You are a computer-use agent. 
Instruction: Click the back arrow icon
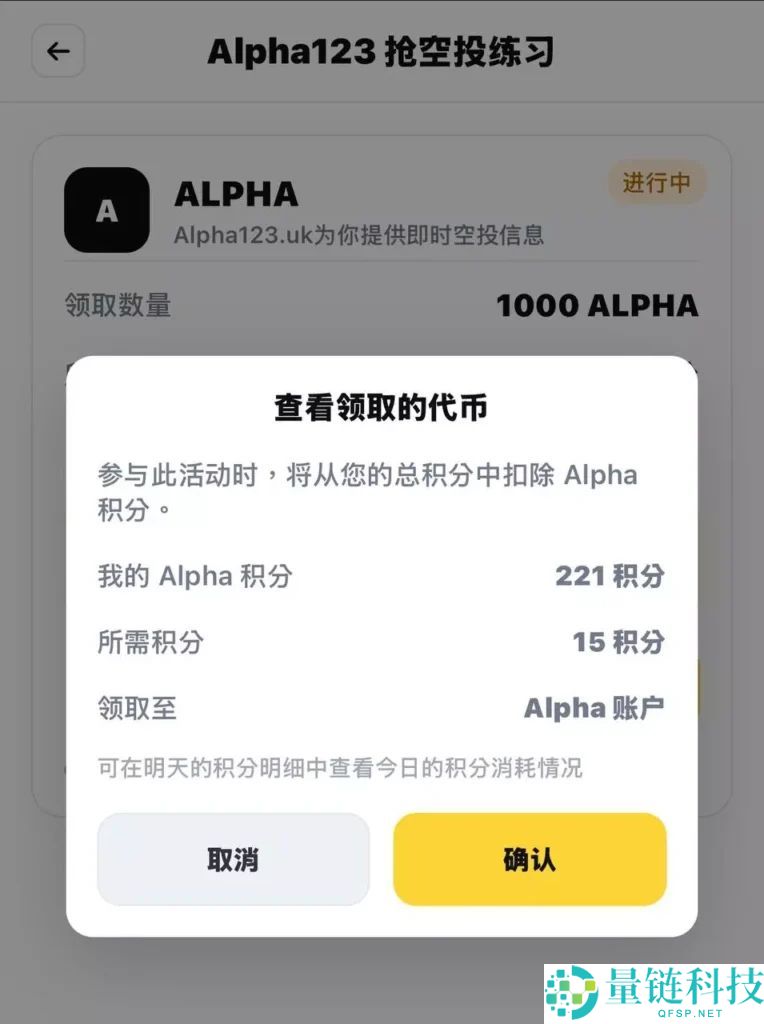pos(57,51)
